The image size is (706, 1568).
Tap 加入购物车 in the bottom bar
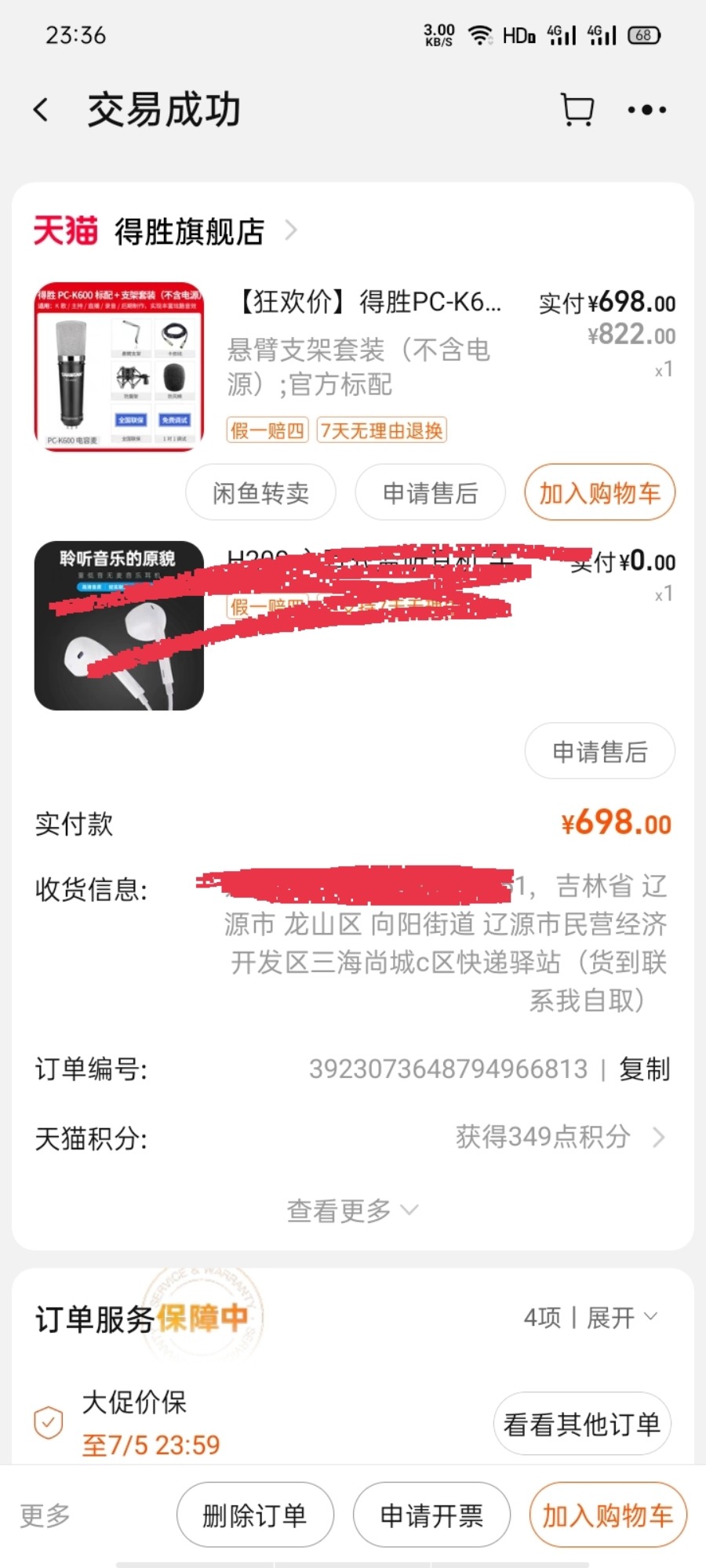point(608,1515)
